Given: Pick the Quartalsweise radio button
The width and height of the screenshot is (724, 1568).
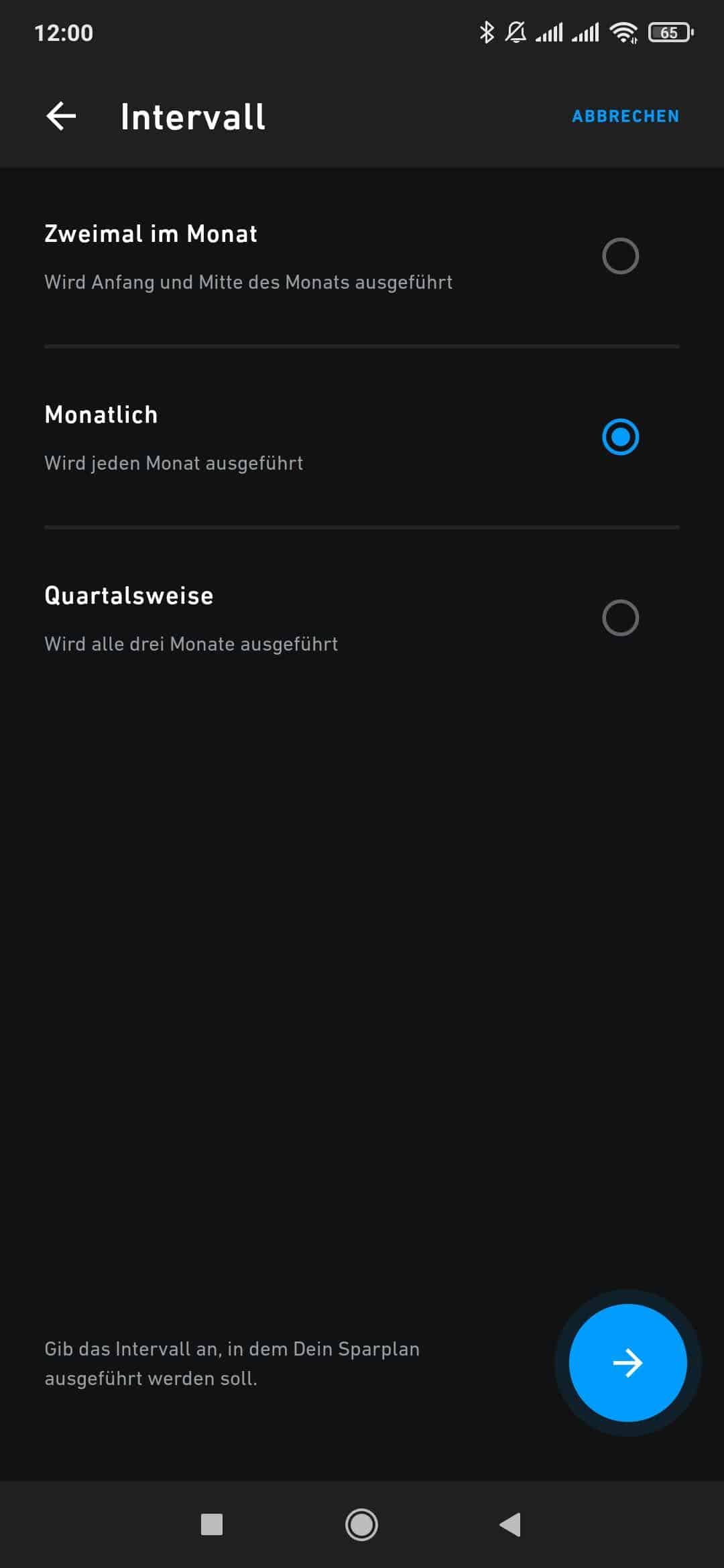Looking at the screenshot, I should click(x=620, y=618).
